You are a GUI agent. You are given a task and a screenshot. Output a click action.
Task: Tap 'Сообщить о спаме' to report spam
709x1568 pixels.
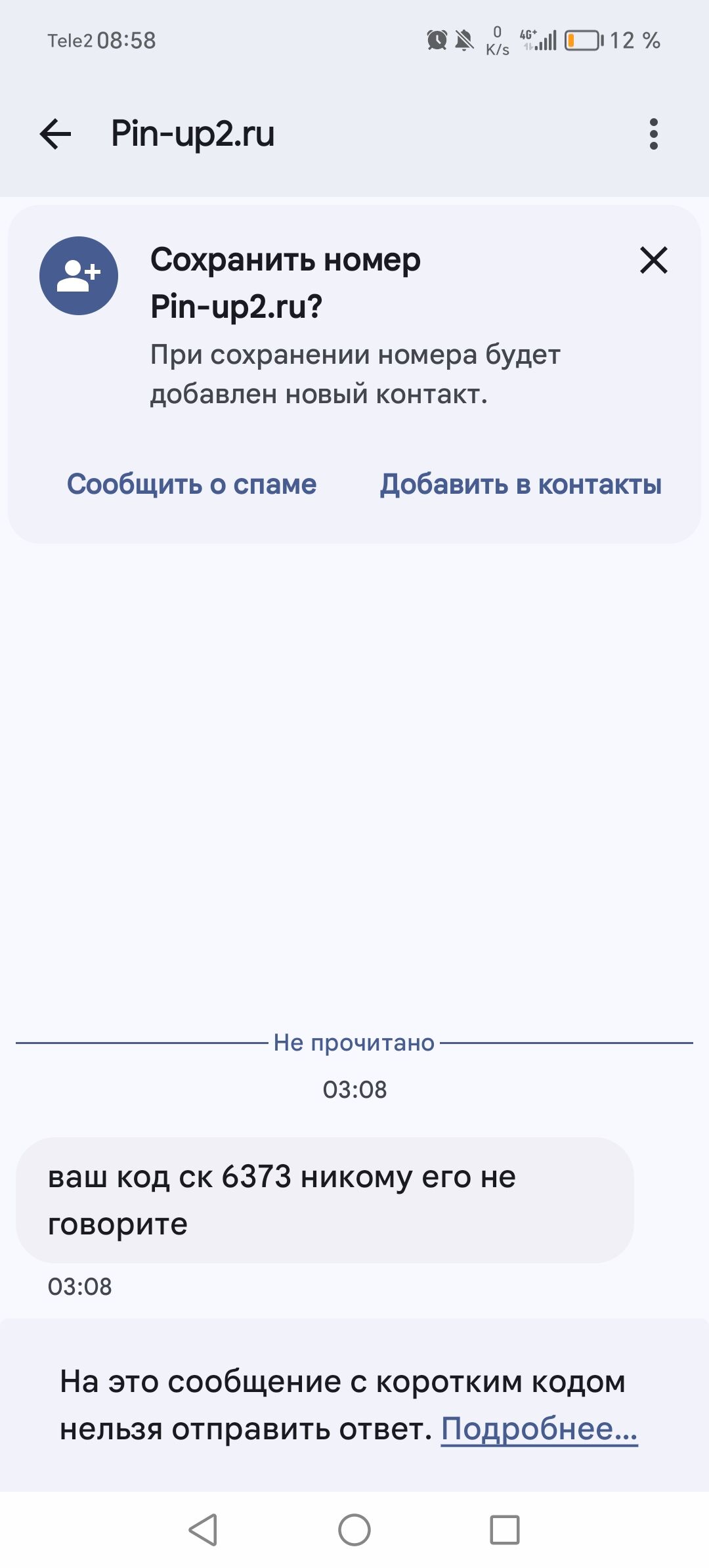pos(192,485)
